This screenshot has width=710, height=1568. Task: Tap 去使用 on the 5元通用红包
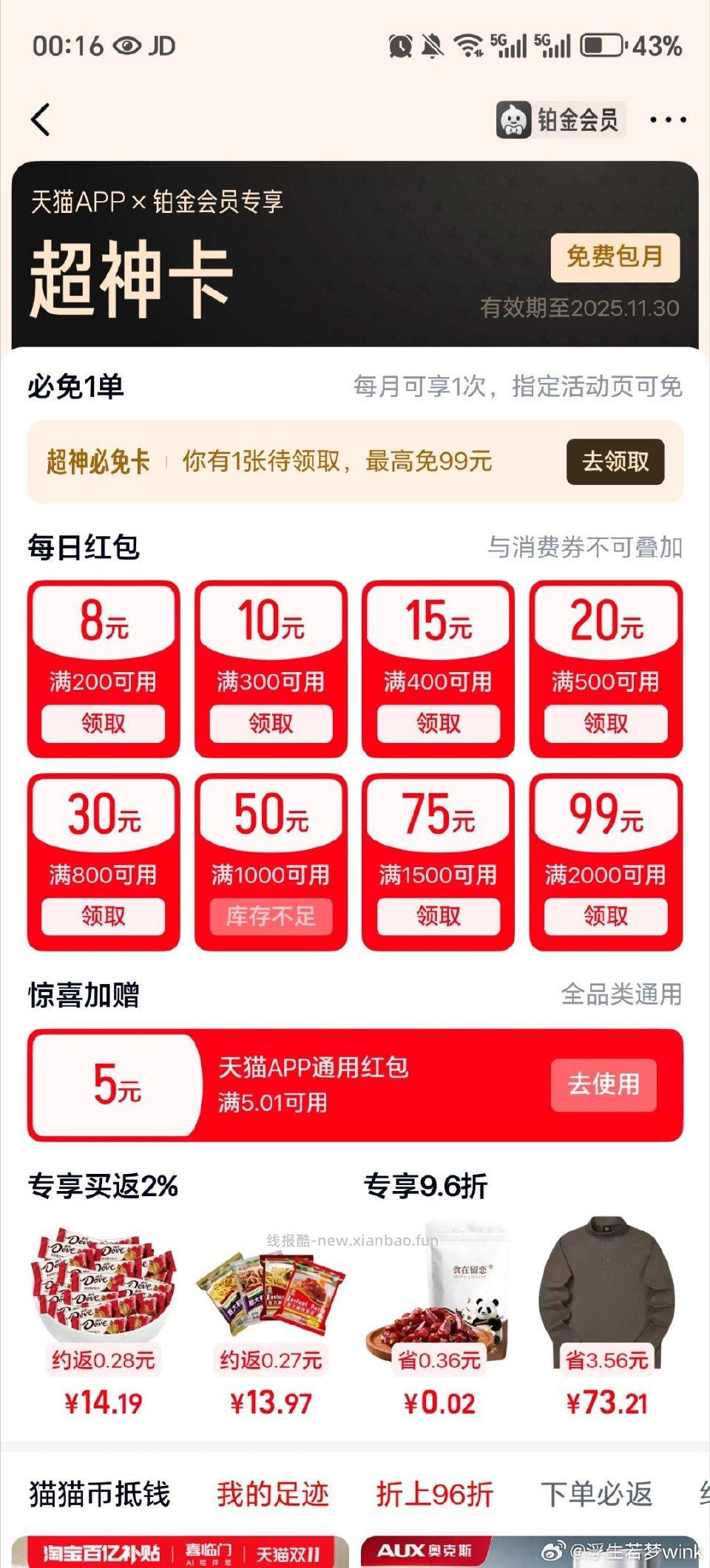(603, 1082)
